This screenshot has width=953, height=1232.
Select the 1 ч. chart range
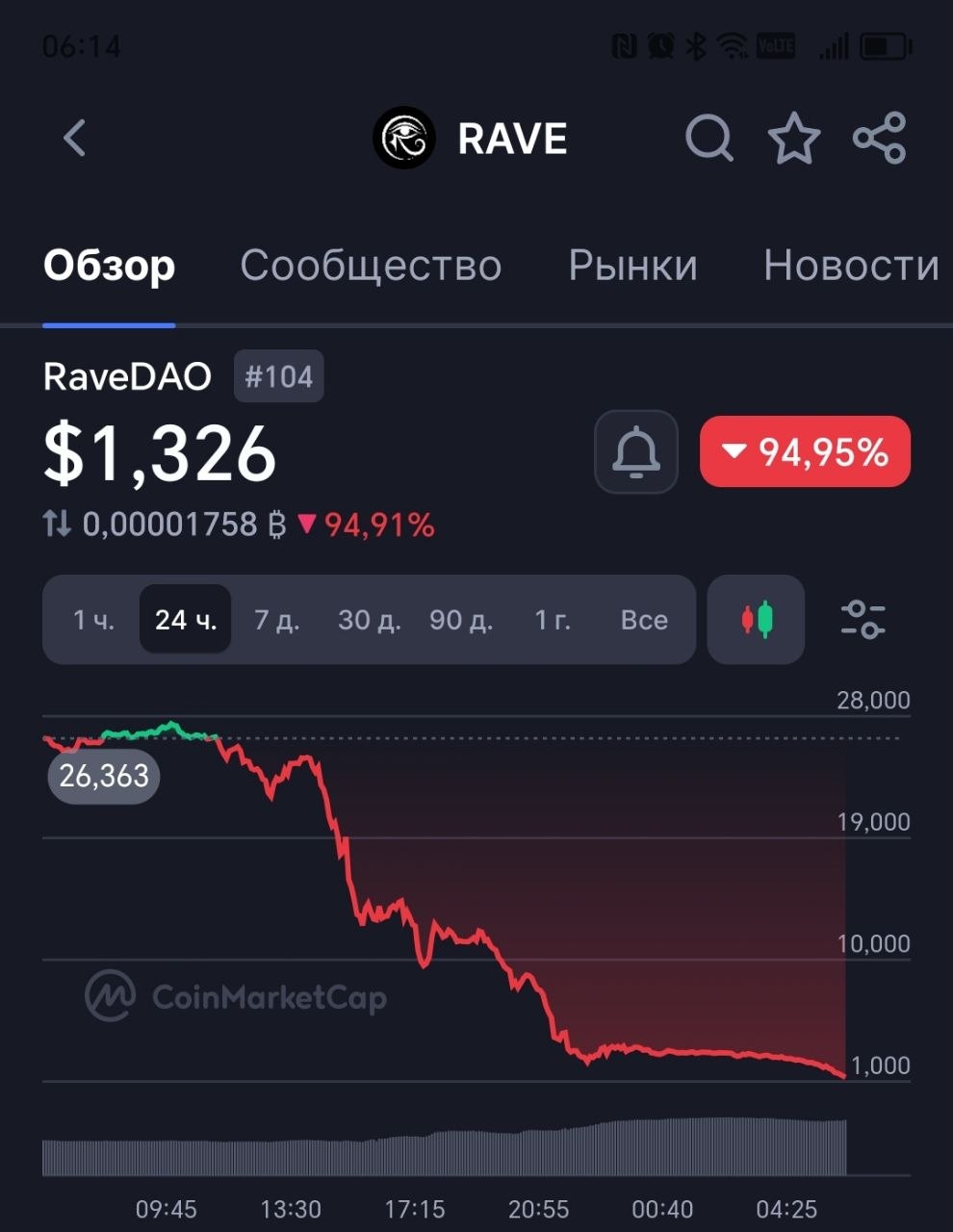click(93, 620)
